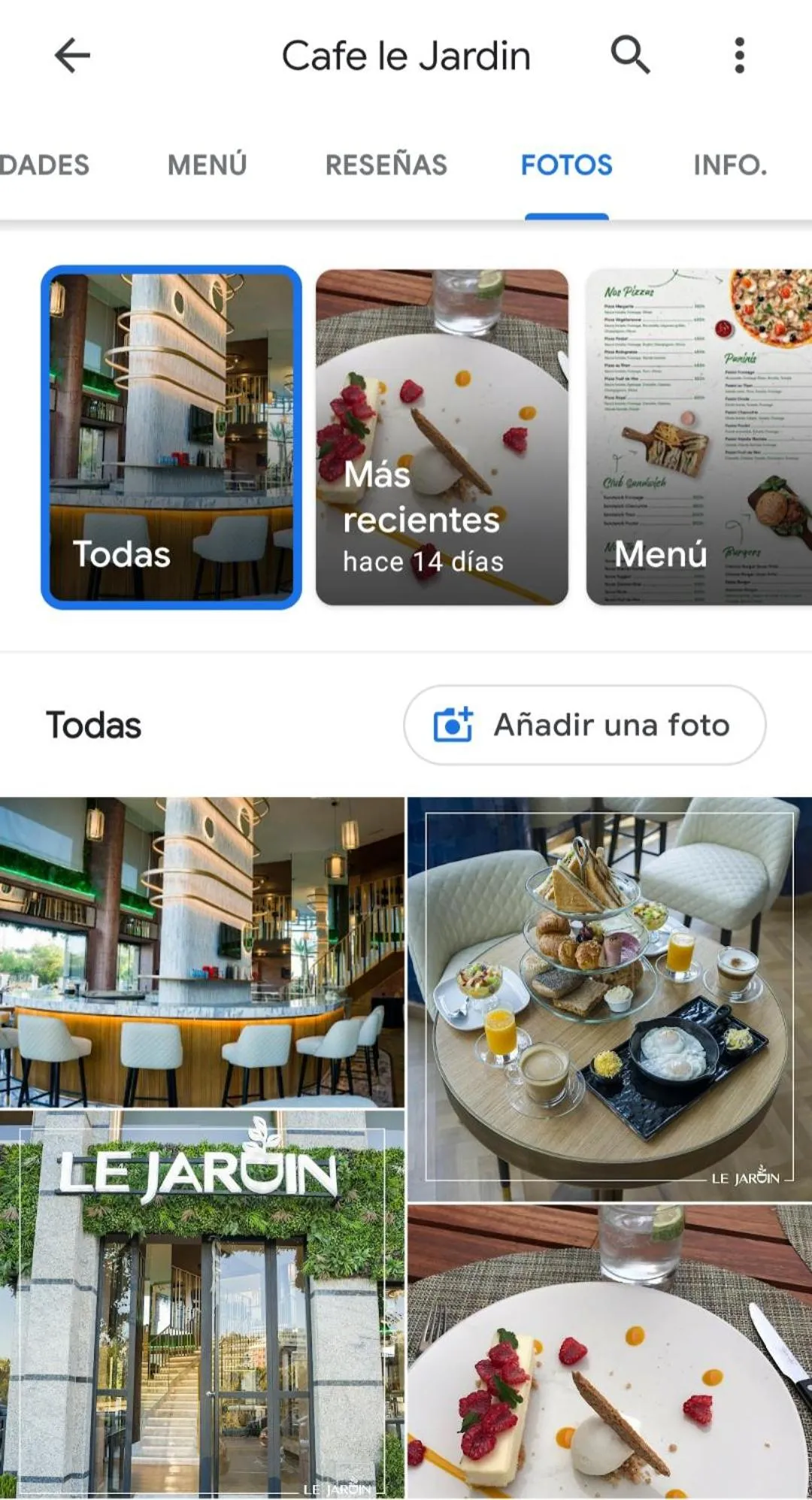
Task: Open the search icon for Cafe le Jardin
Action: (630, 55)
